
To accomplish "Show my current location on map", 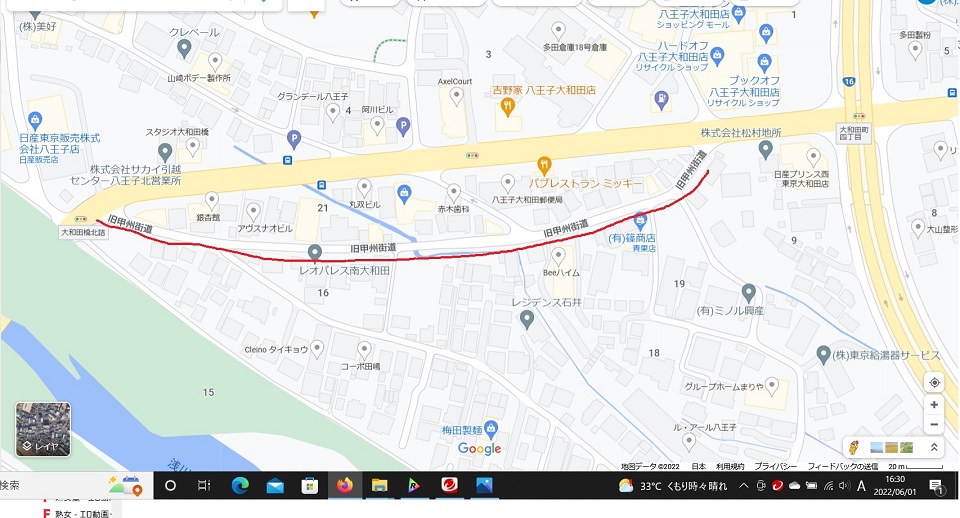I will coord(934,382).
